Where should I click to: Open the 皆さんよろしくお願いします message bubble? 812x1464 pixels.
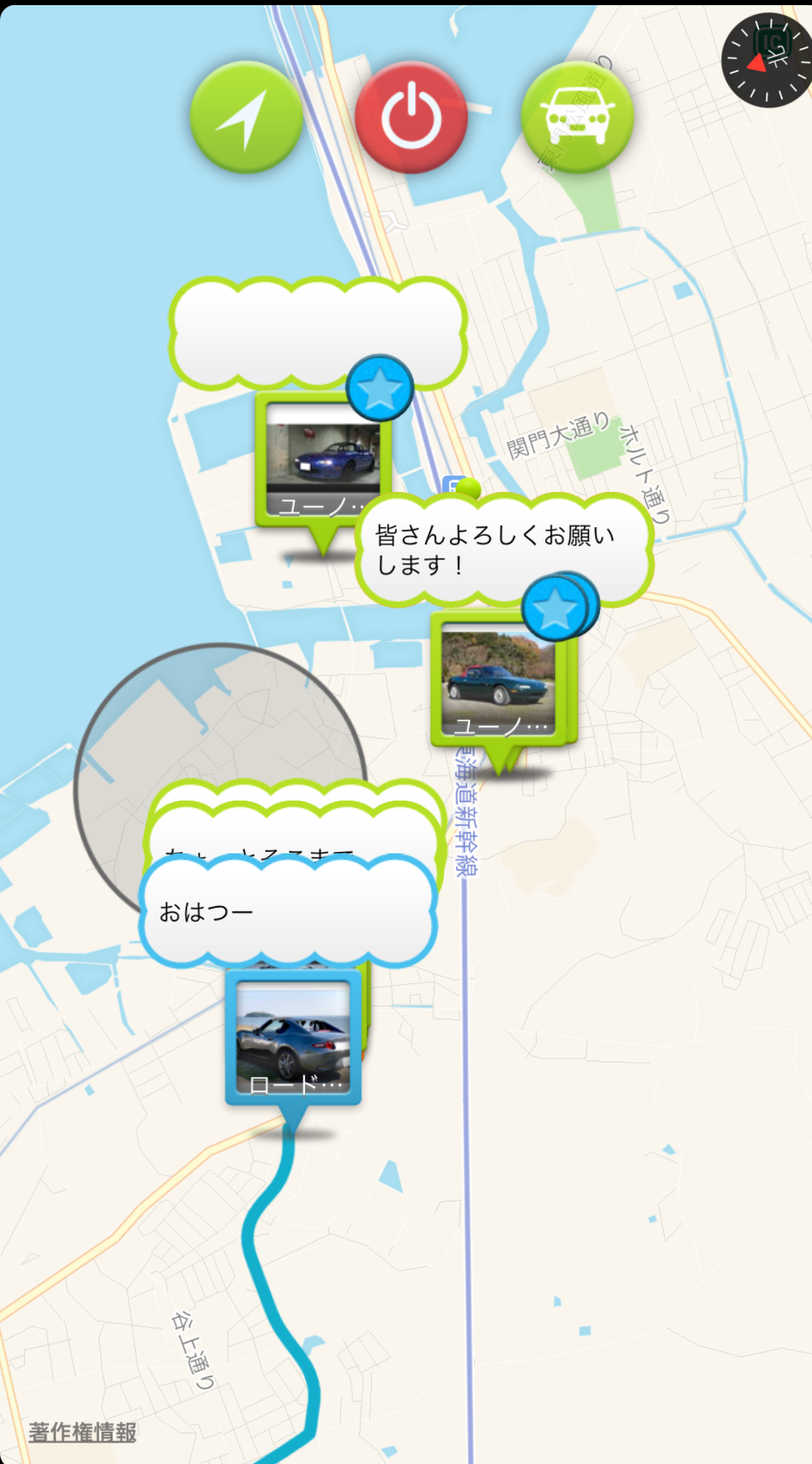(505, 551)
